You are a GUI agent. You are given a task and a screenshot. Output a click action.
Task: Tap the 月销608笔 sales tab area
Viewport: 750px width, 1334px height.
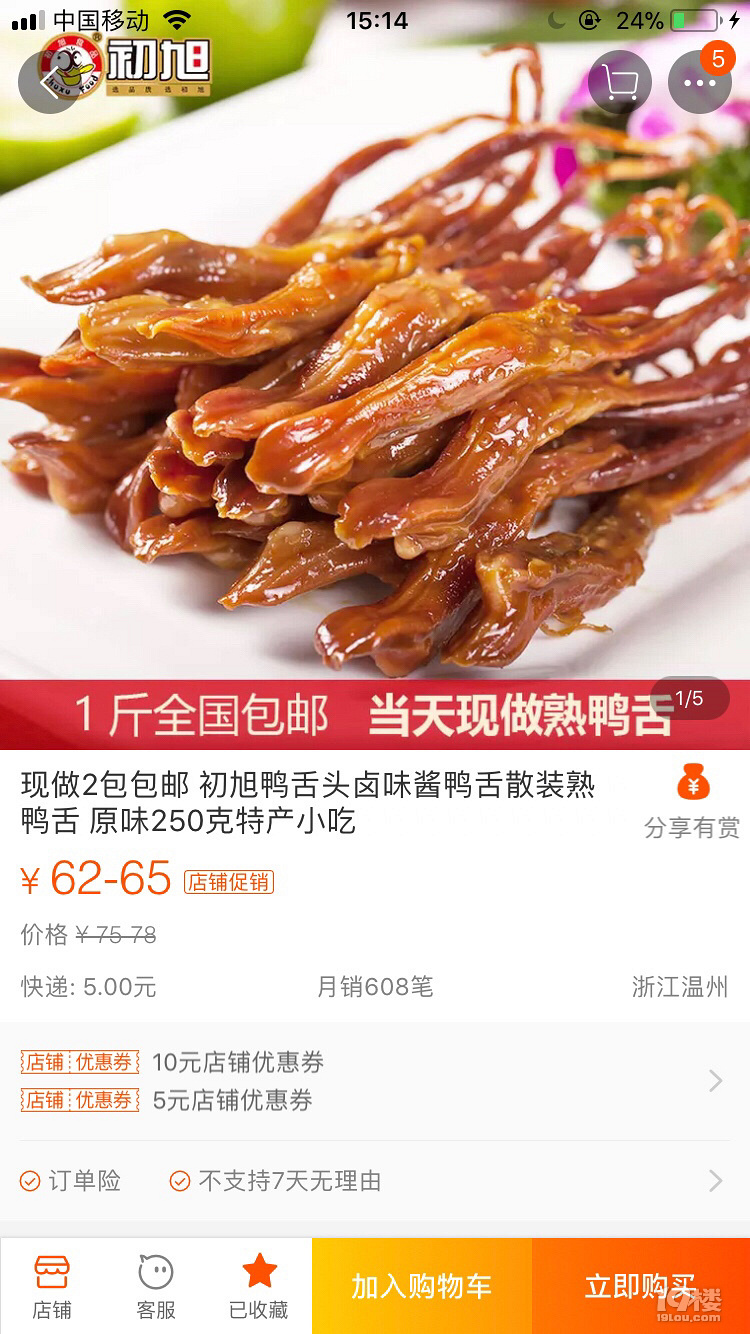(x=375, y=987)
